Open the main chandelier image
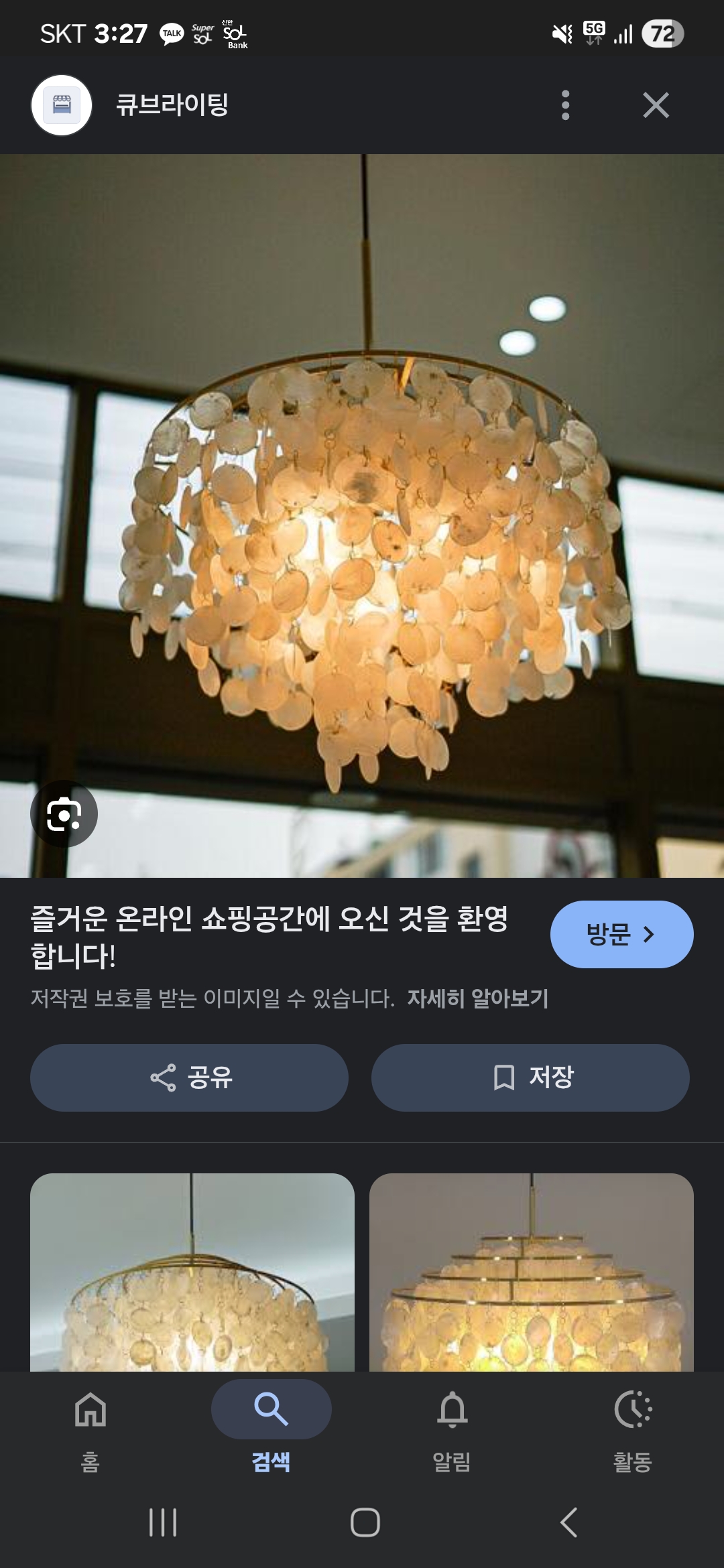The width and height of the screenshot is (724, 1568). click(x=362, y=516)
